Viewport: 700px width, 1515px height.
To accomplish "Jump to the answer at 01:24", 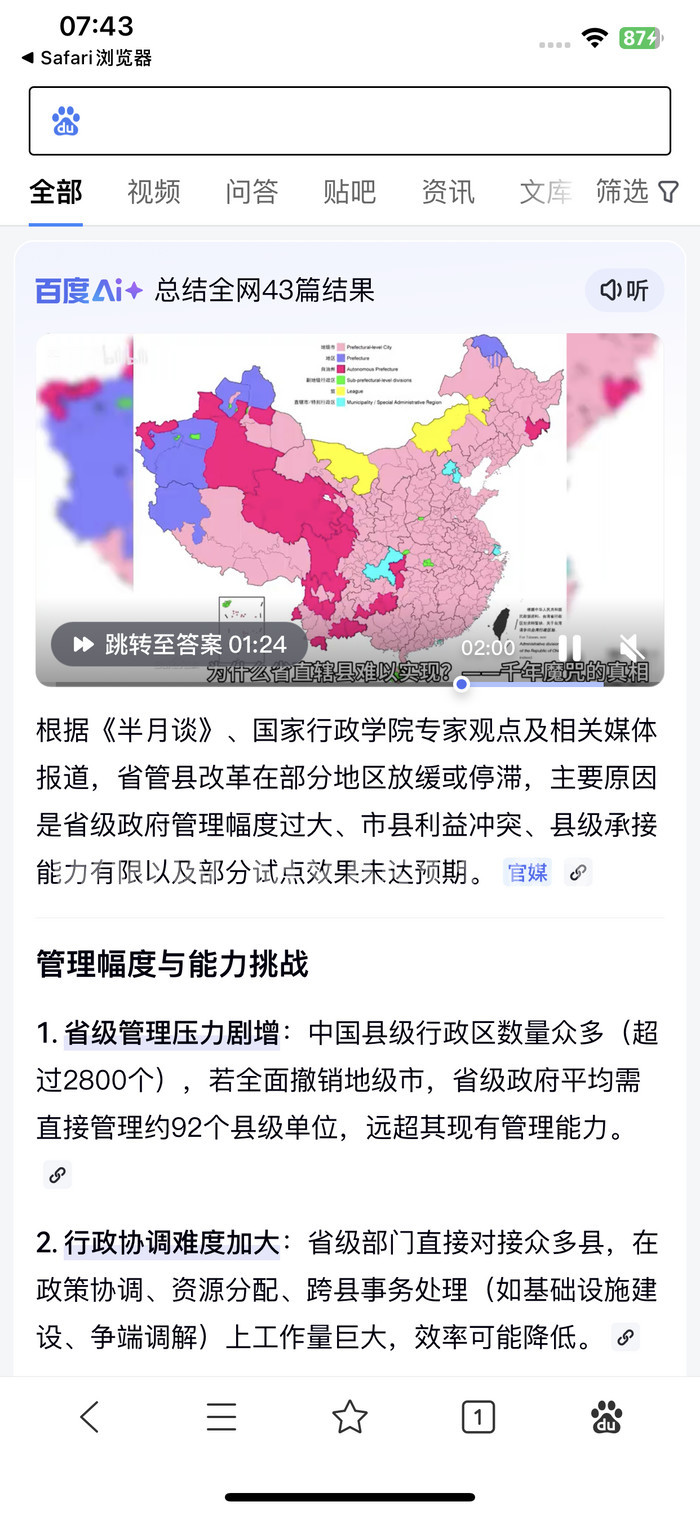I will click(x=180, y=645).
